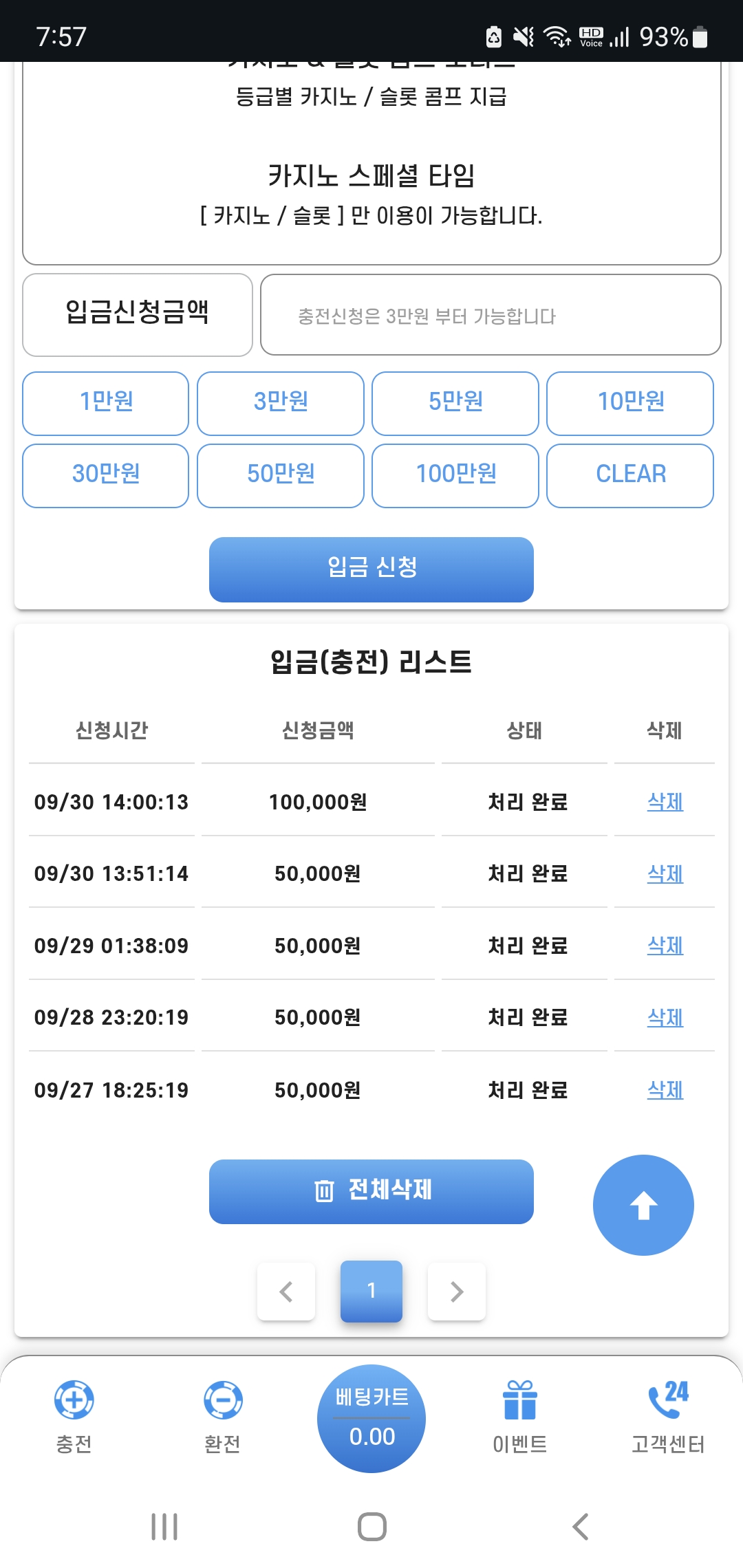Viewport: 743px width, 1568px height.
Task: Remove the 09/27 18:25:19 deposit record
Action: (x=665, y=1090)
